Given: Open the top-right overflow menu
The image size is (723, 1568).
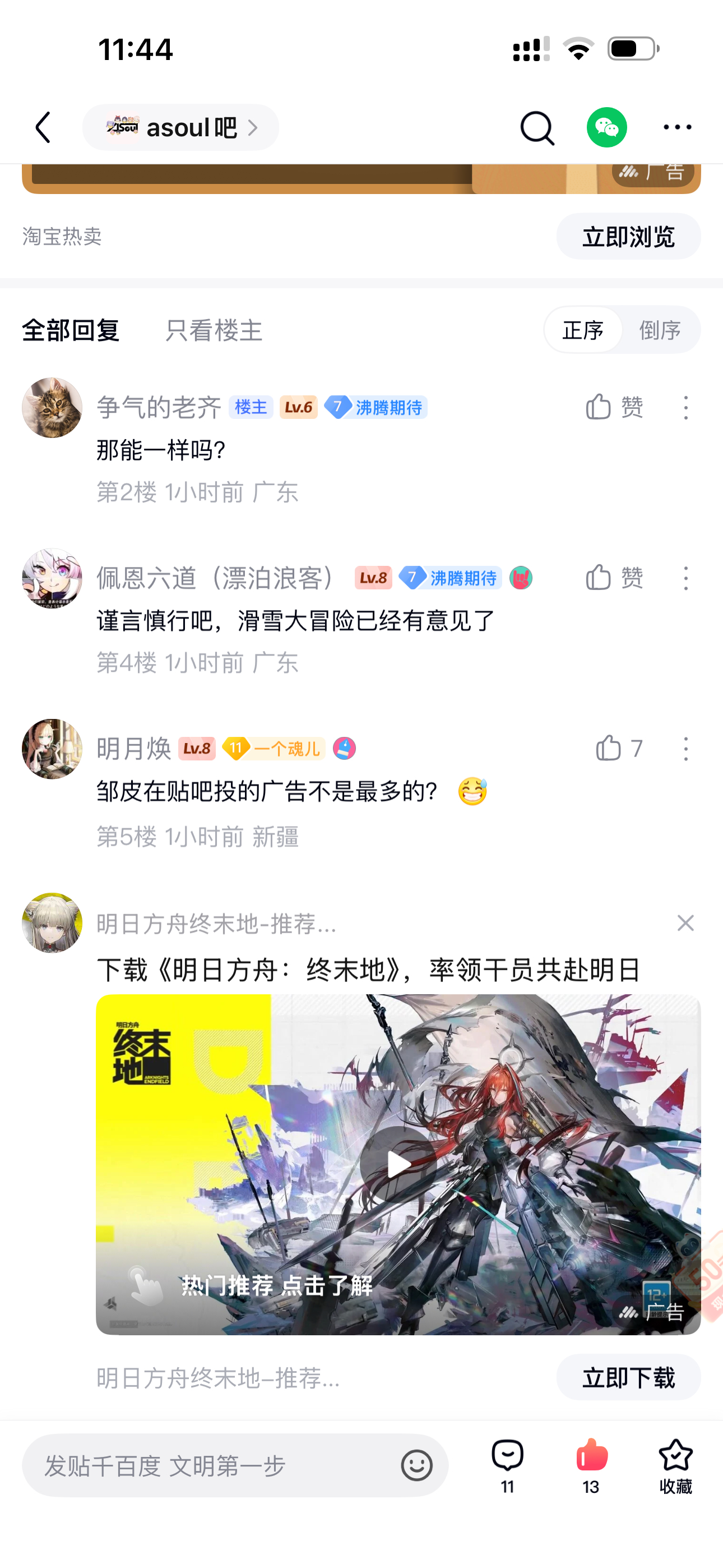Looking at the screenshot, I should coord(676,127).
